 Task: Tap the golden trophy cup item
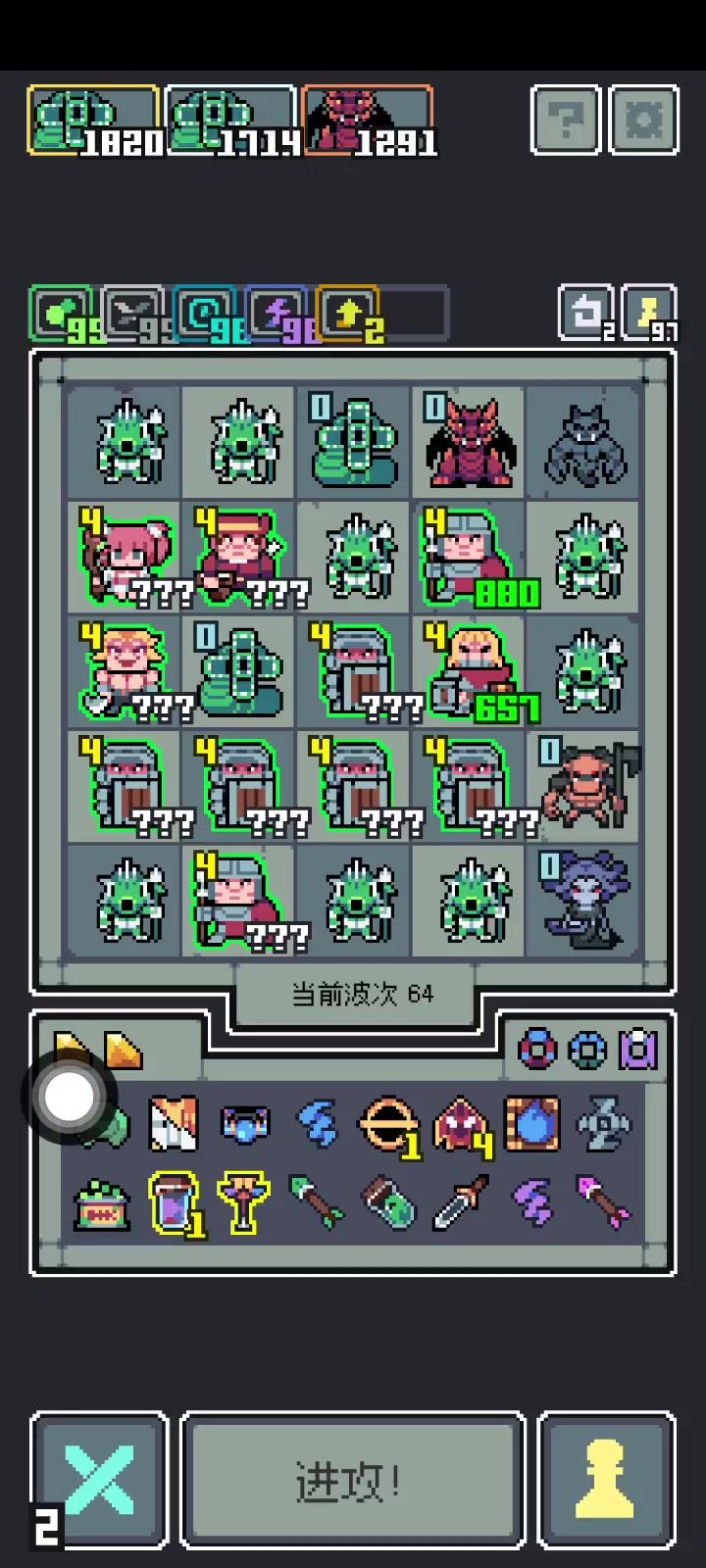(242, 1203)
